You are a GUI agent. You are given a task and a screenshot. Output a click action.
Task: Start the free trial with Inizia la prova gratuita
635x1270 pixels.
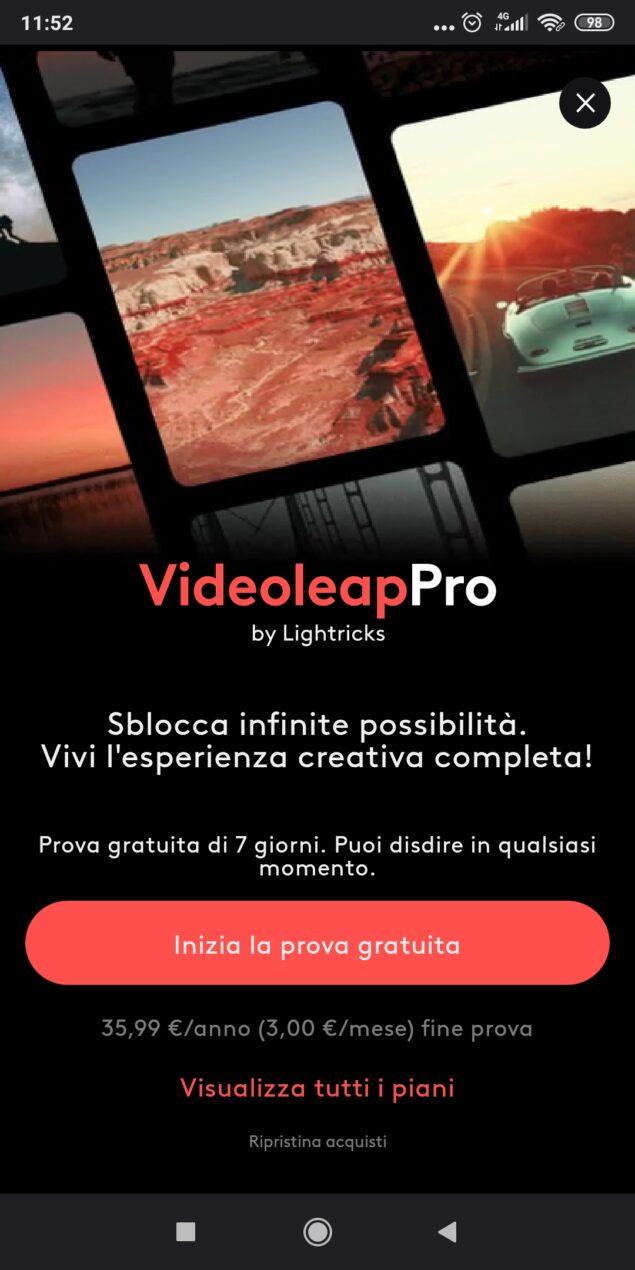coord(317,943)
